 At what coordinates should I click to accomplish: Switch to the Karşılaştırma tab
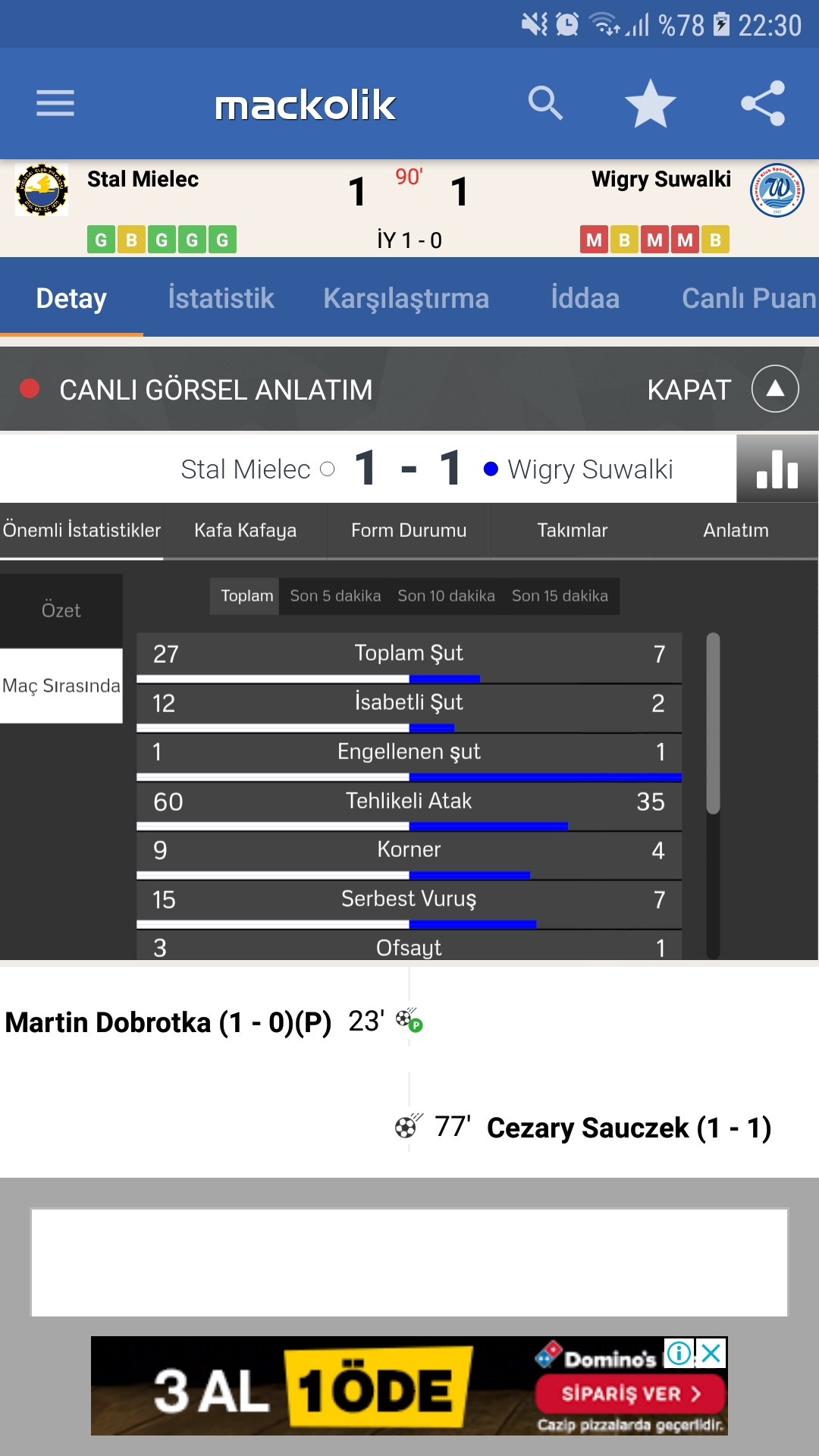406,298
